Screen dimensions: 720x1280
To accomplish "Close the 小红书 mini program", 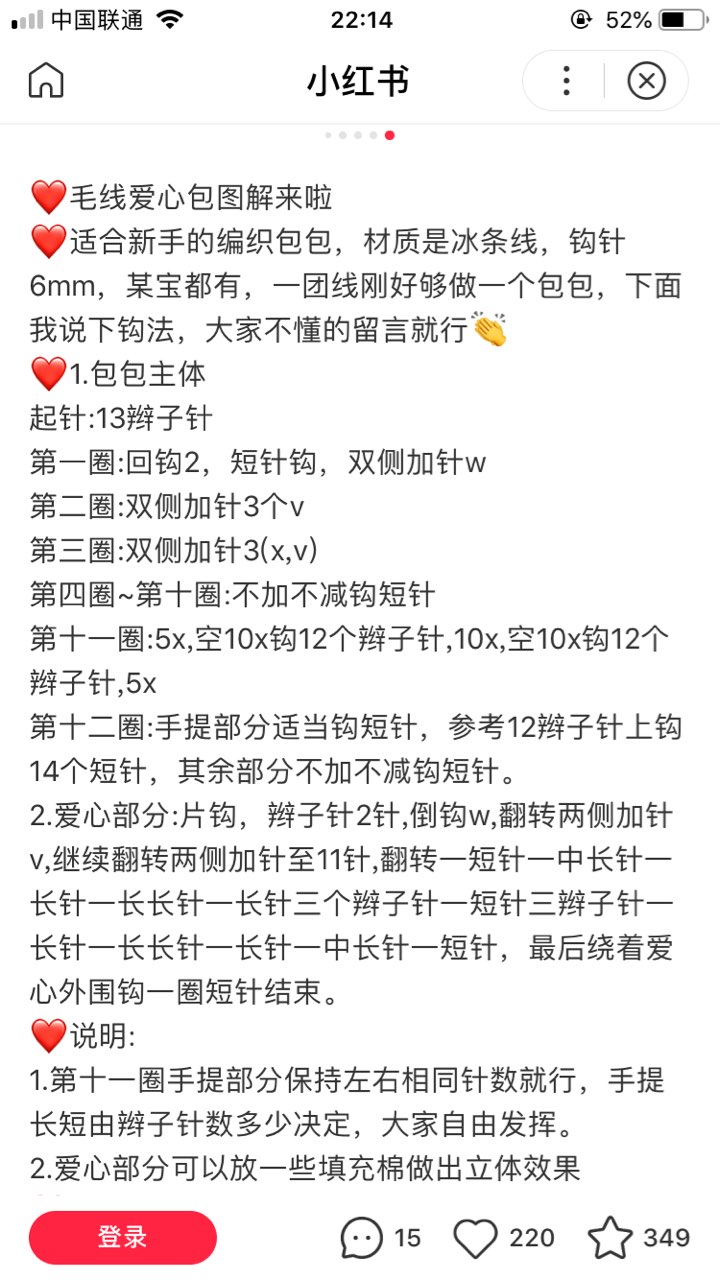I will point(646,81).
